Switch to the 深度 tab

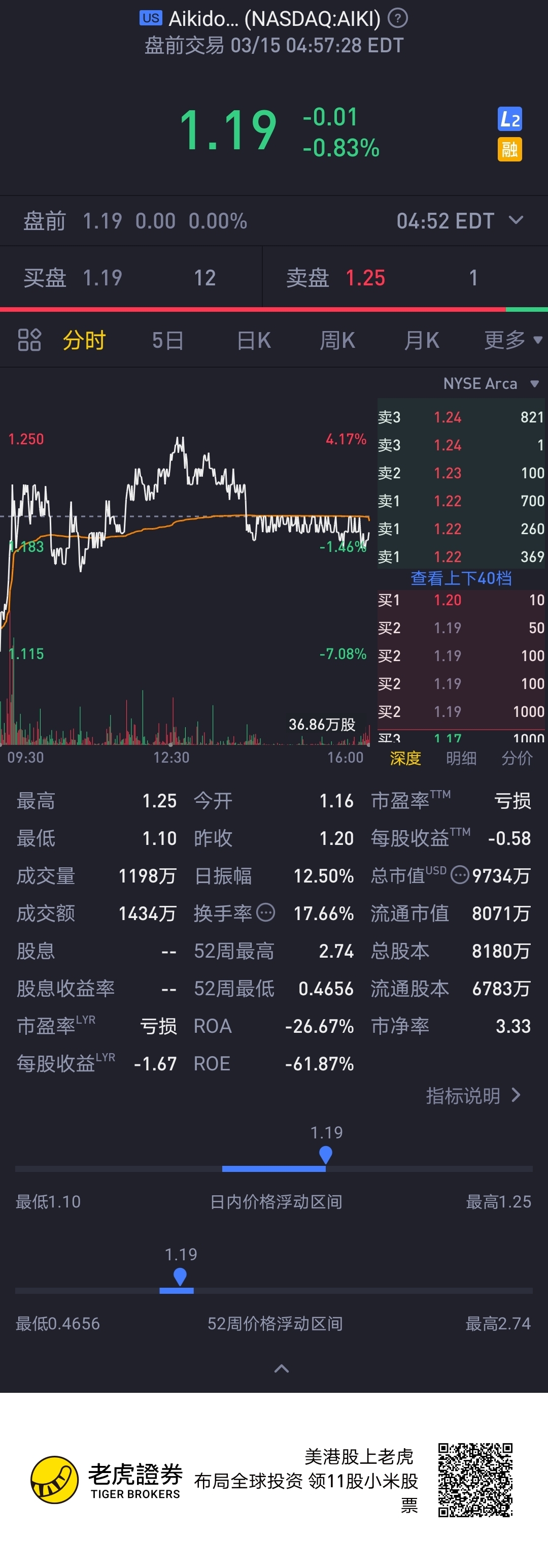click(405, 758)
